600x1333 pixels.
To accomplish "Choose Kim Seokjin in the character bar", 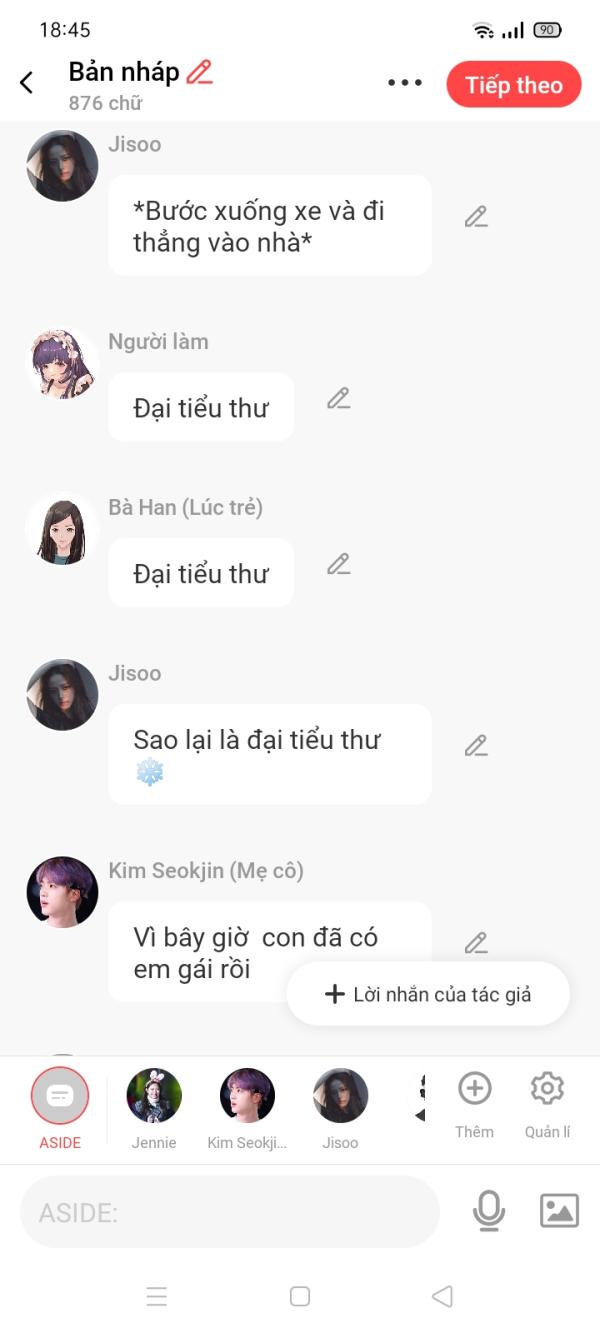I will (x=247, y=1097).
